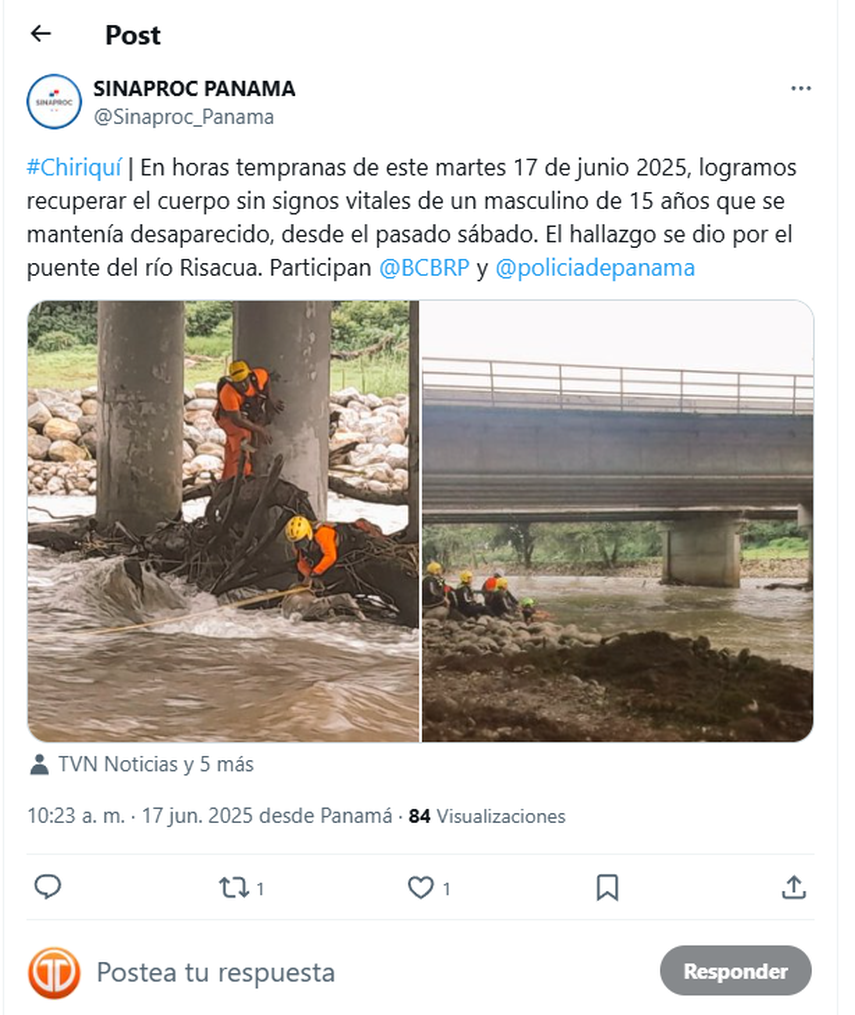Image resolution: width=855 pixels, height=1015 pixels.
Task: Show tagged accounts TVN Noticias y 5 más
Action: (142, 765)
